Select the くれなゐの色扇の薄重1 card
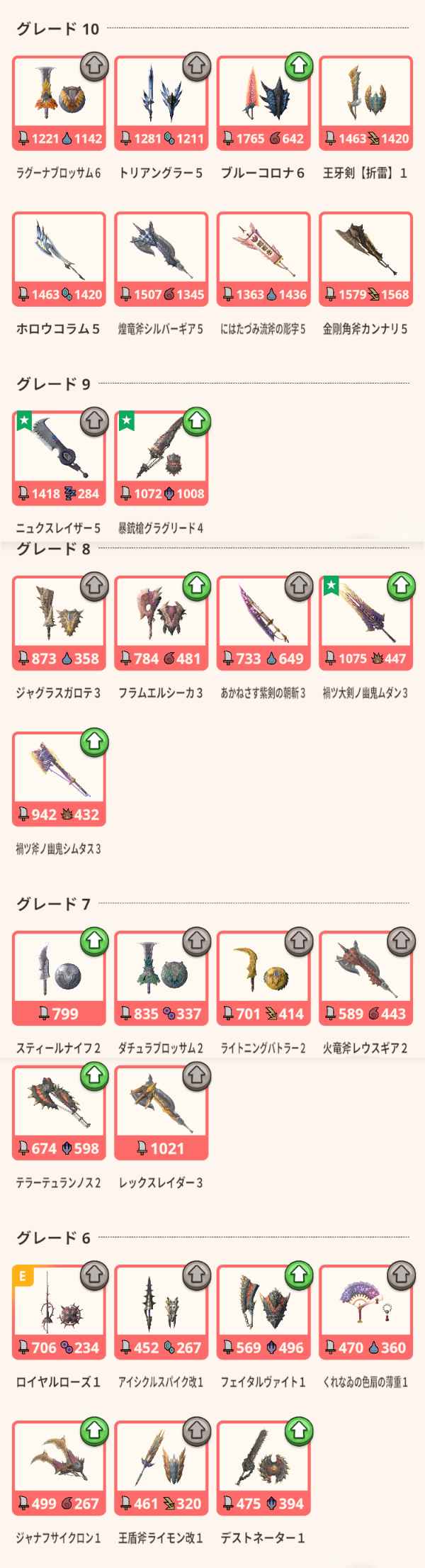425x1568 pixels. tap(365, 1313)
